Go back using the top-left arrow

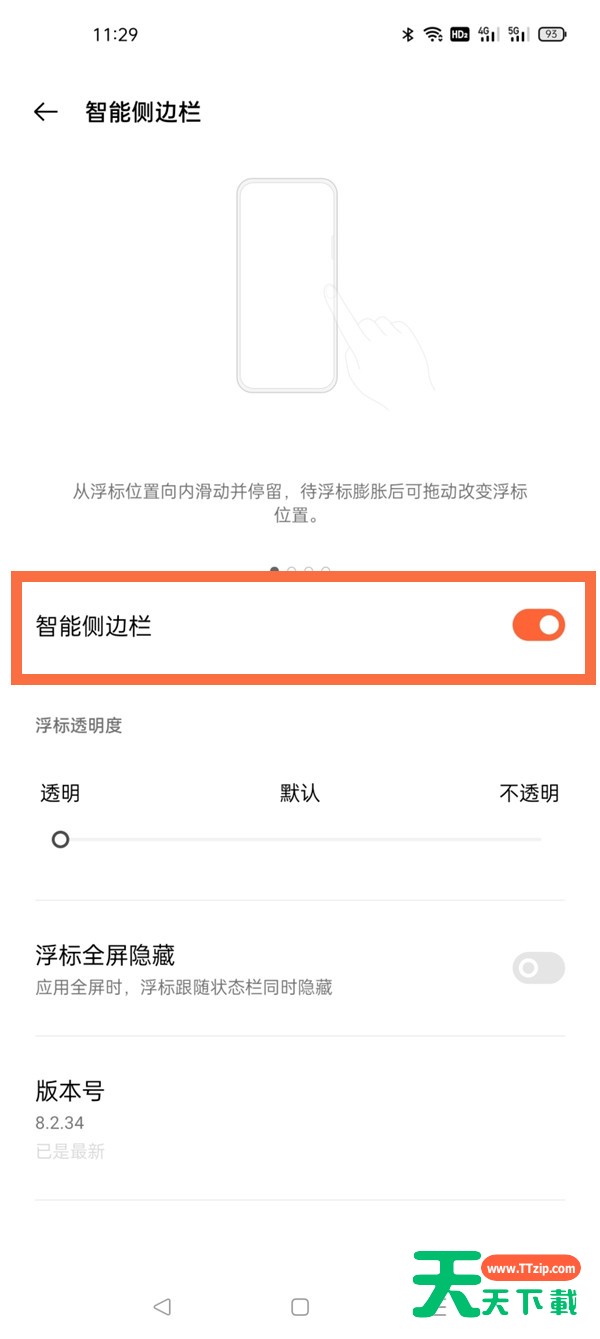click(x=46, y=112)
